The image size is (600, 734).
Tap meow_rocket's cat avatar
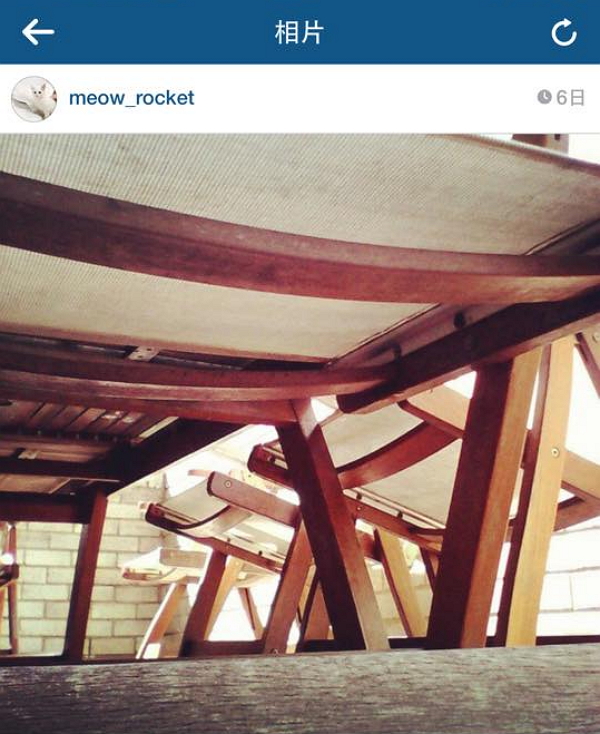coord(34,99)
